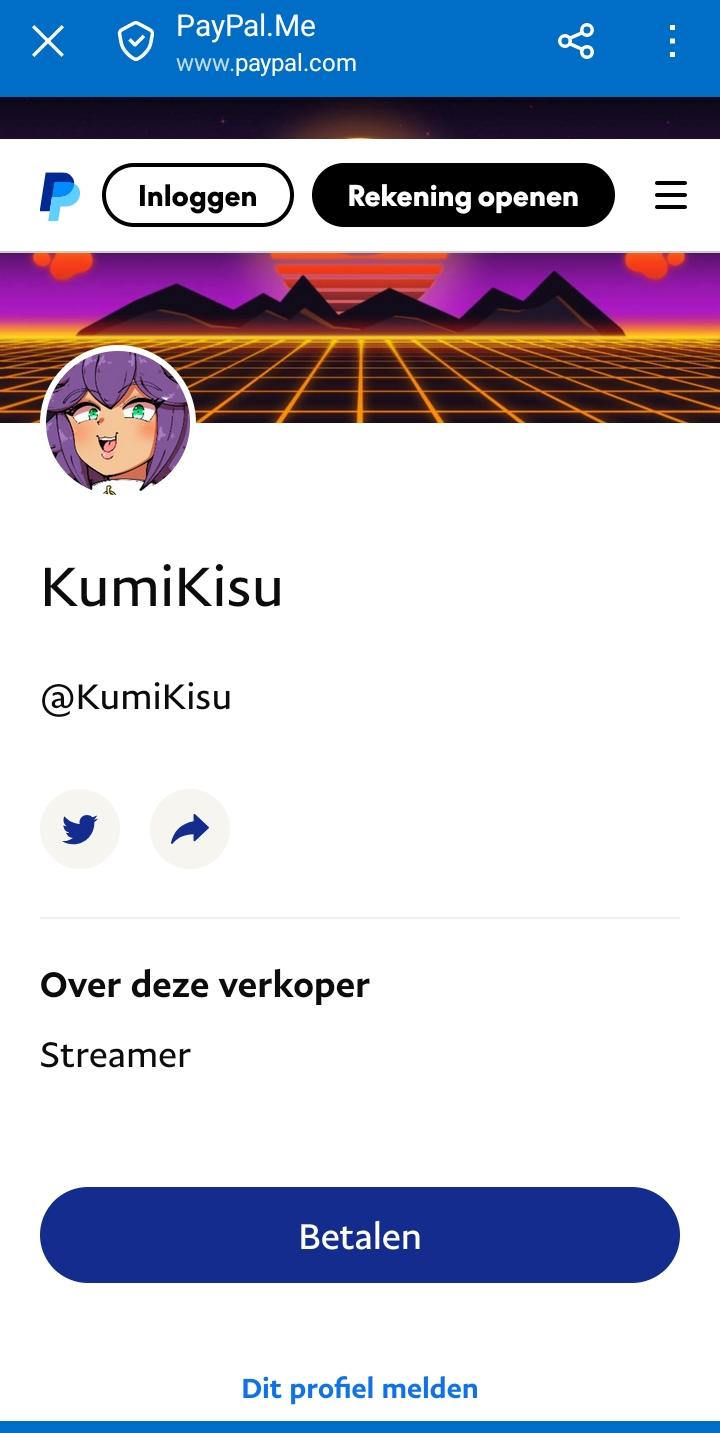Viewport: 720px width, 1433px height.
Task: Report this profile via Dit profiel melden
Action: click(x=360, y=1388)
